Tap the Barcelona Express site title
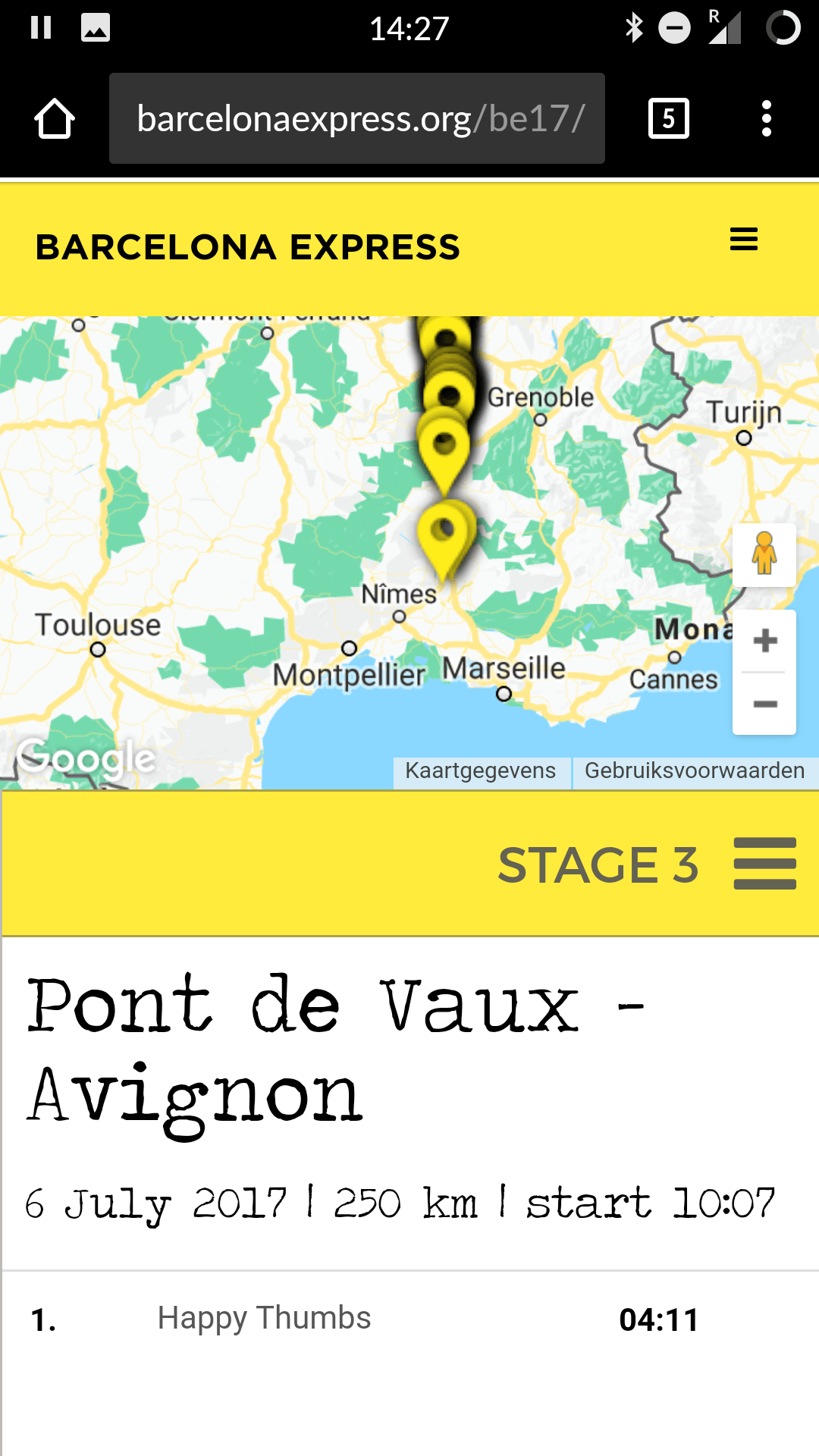 (x=247, y=247)
